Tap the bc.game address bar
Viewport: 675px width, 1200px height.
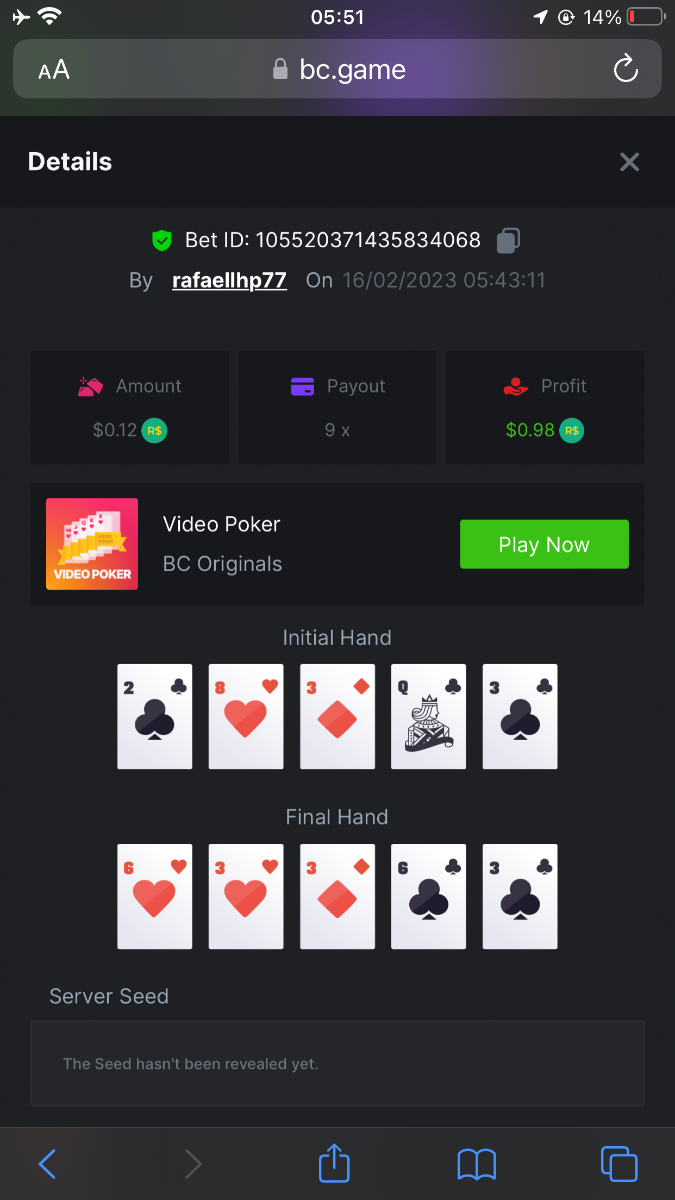coord(340,69)
